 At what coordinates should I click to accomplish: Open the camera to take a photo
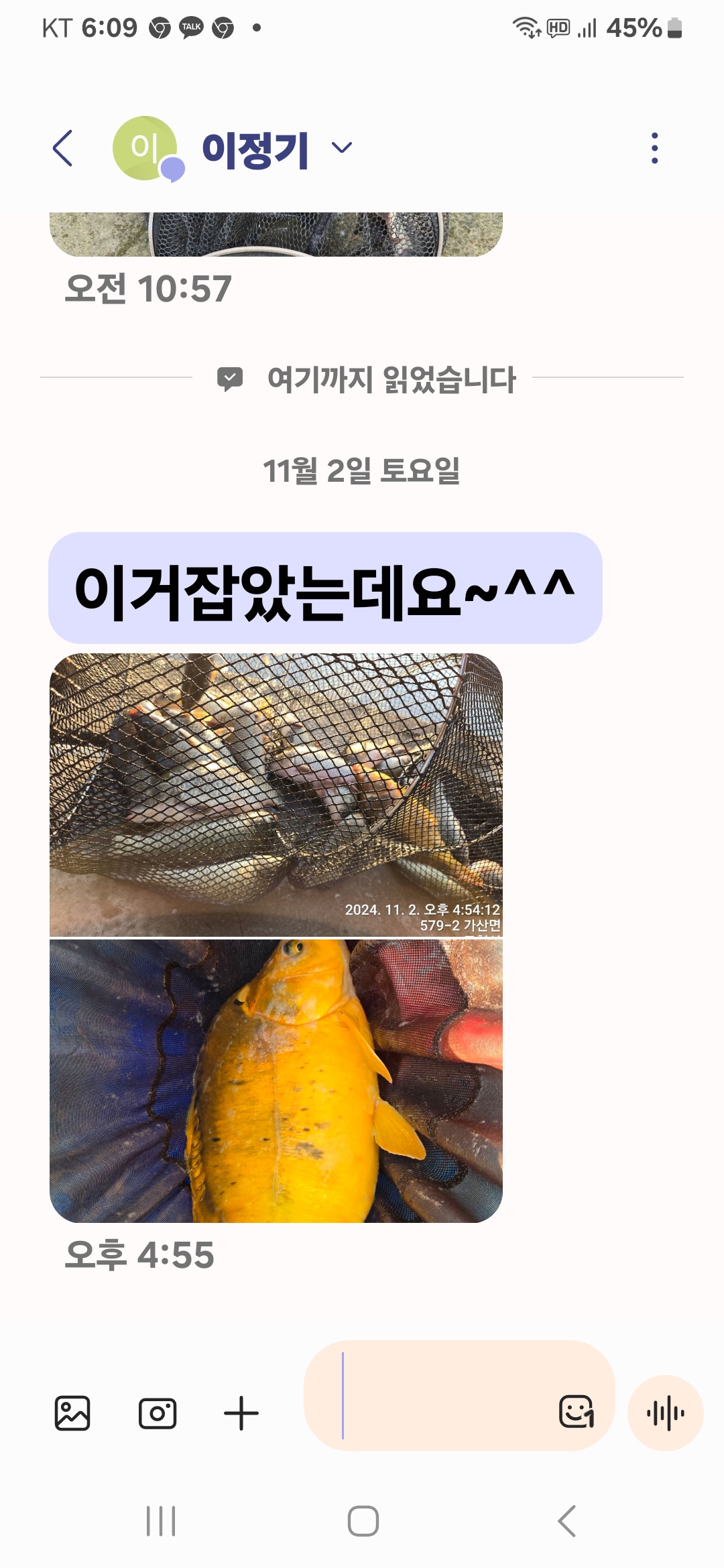[158, 1413]
